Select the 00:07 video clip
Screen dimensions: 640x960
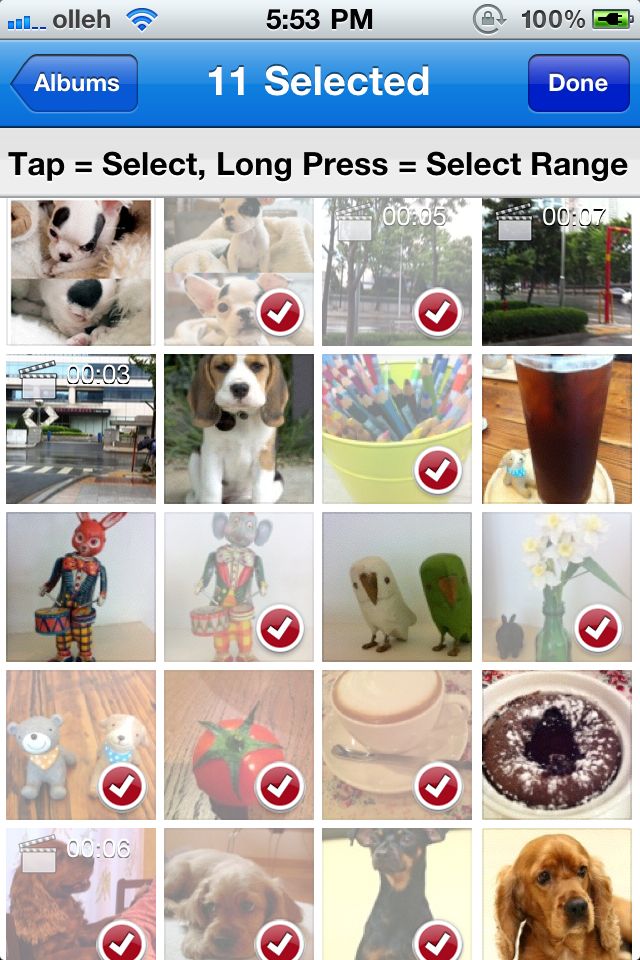point(556,272)
